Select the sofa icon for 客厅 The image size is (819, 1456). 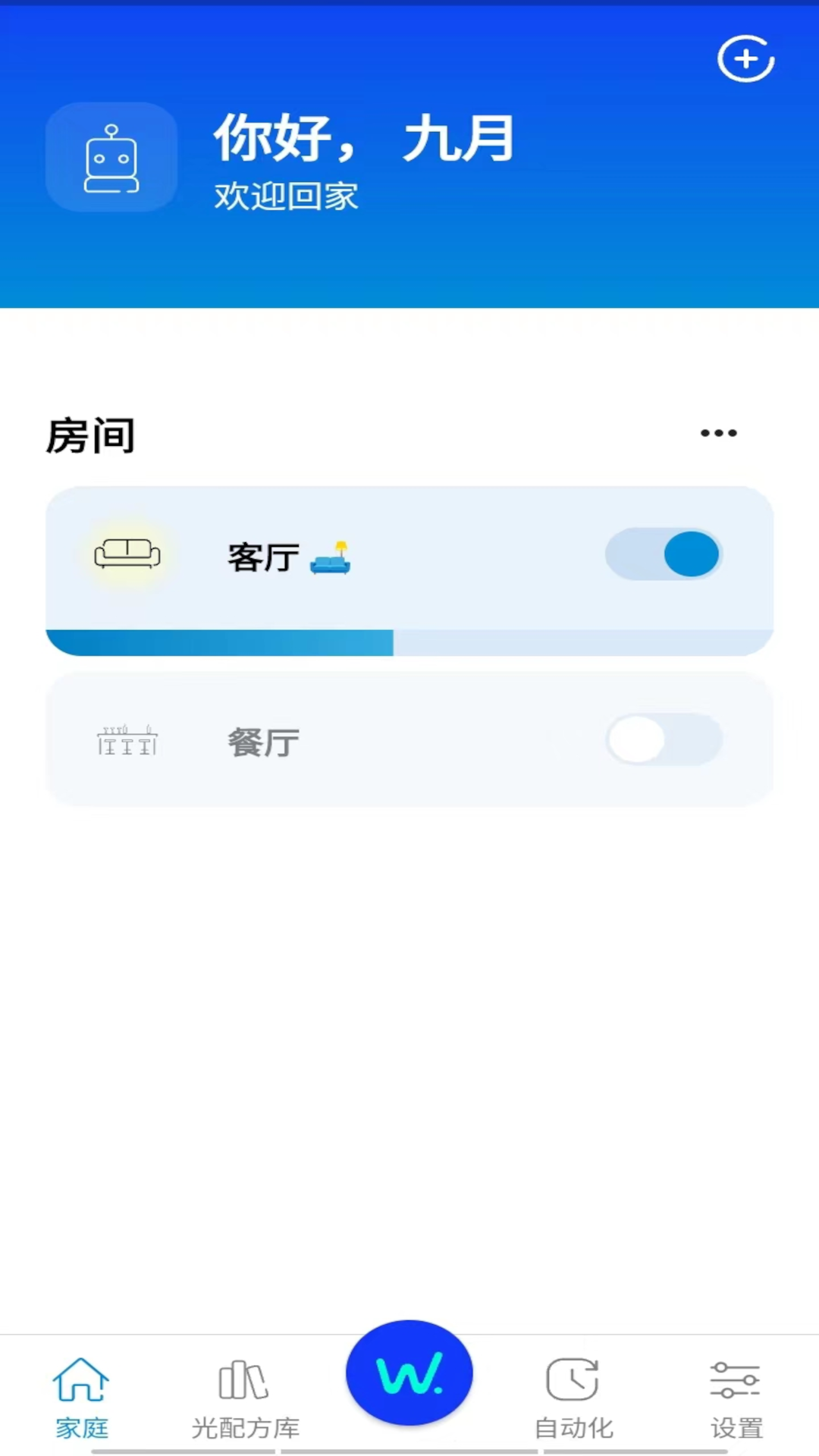click(x=127, y=554)
